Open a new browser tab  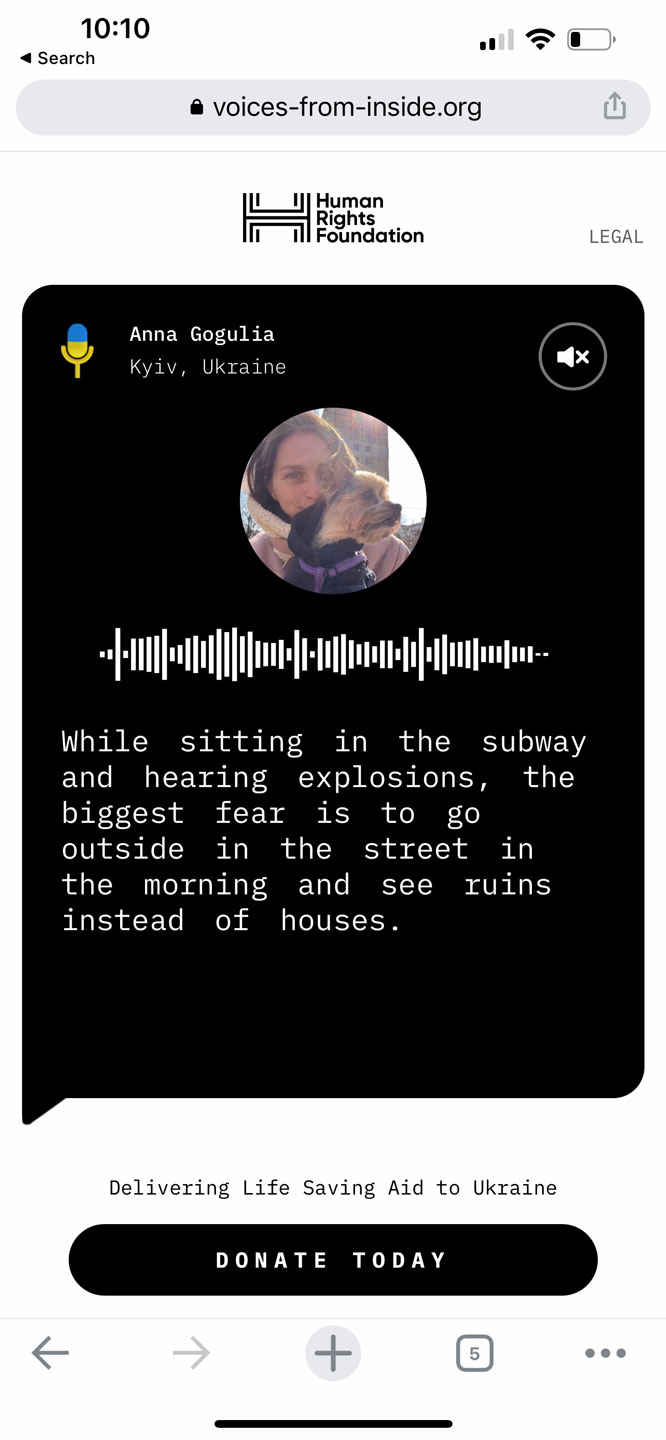click(333, 1354)
